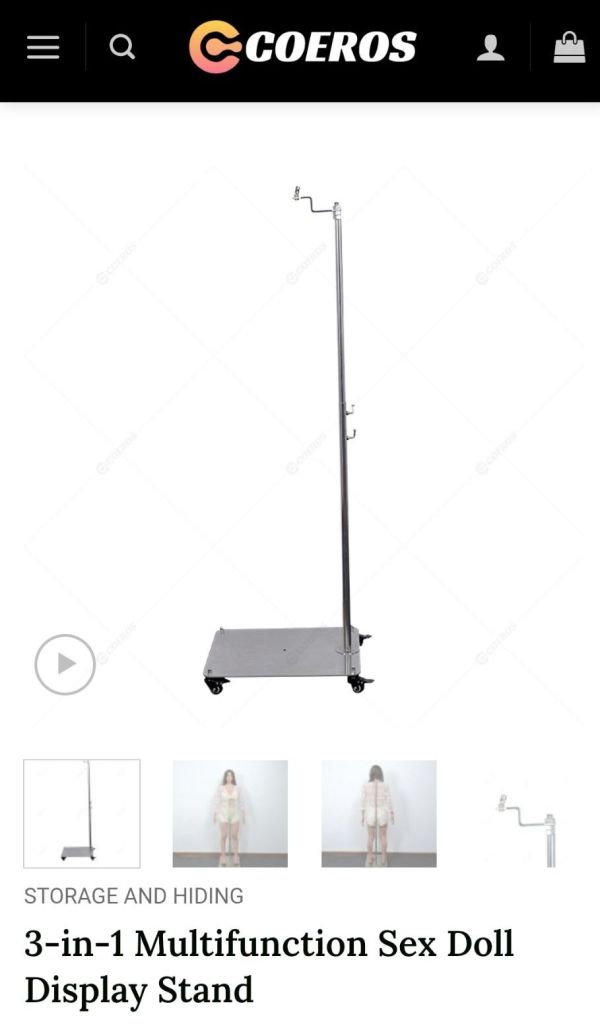Go to Coeros home via logo
Screen dimensions: 600x1024
[303, 47]
